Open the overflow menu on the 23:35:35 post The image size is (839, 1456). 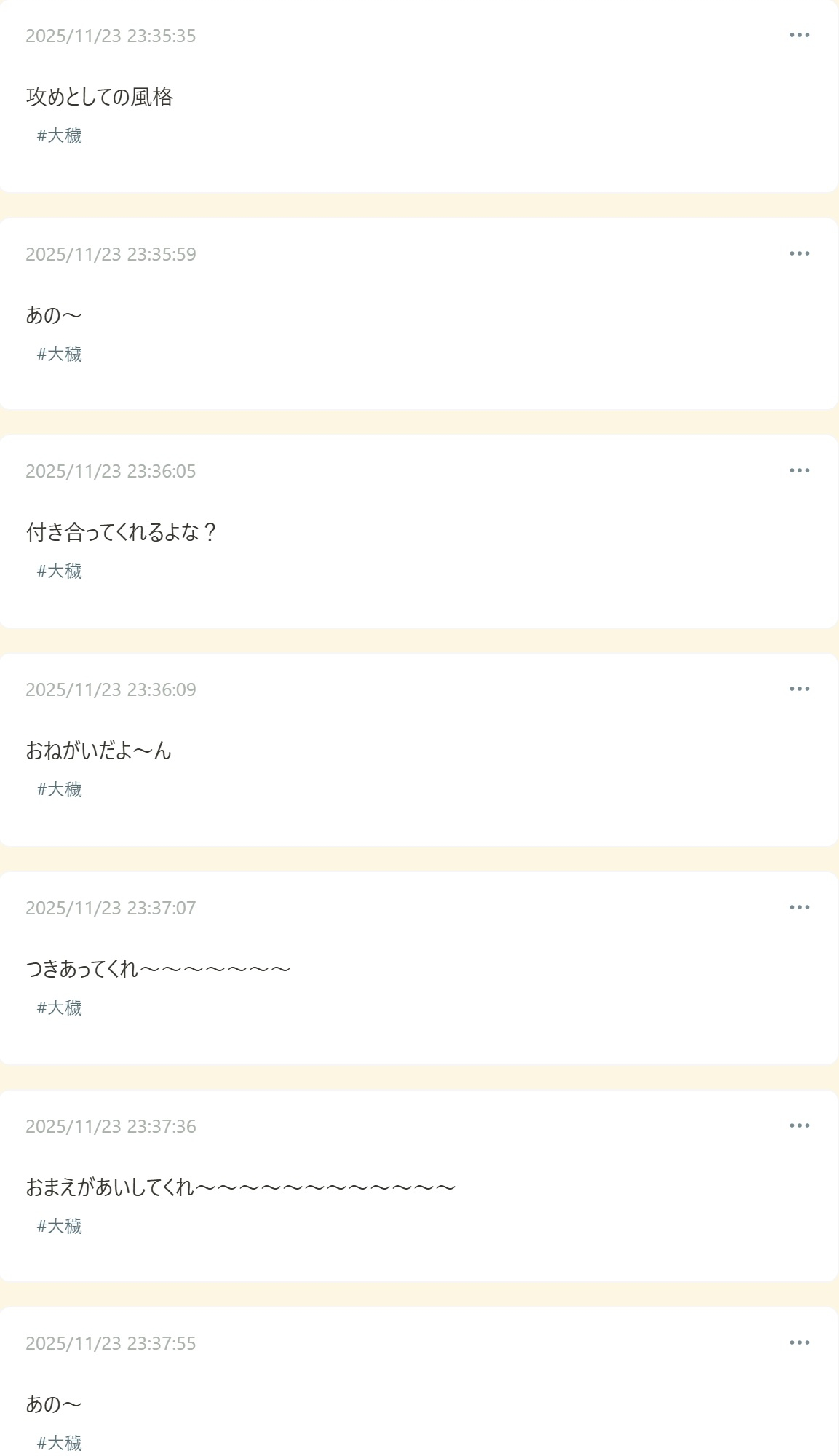coord(799,35)
